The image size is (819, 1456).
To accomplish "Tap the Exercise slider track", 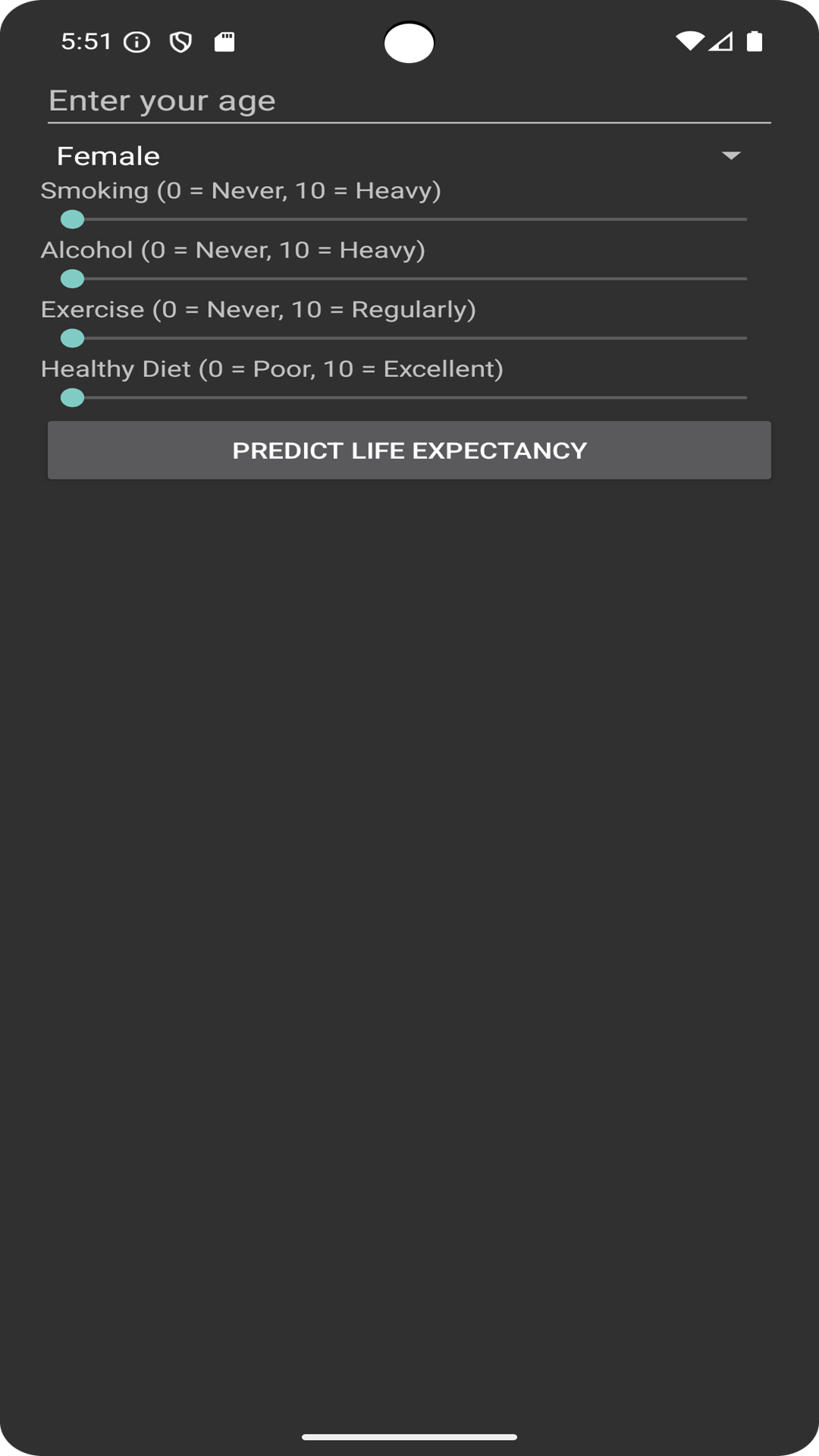I will click(x=409, y=337).
